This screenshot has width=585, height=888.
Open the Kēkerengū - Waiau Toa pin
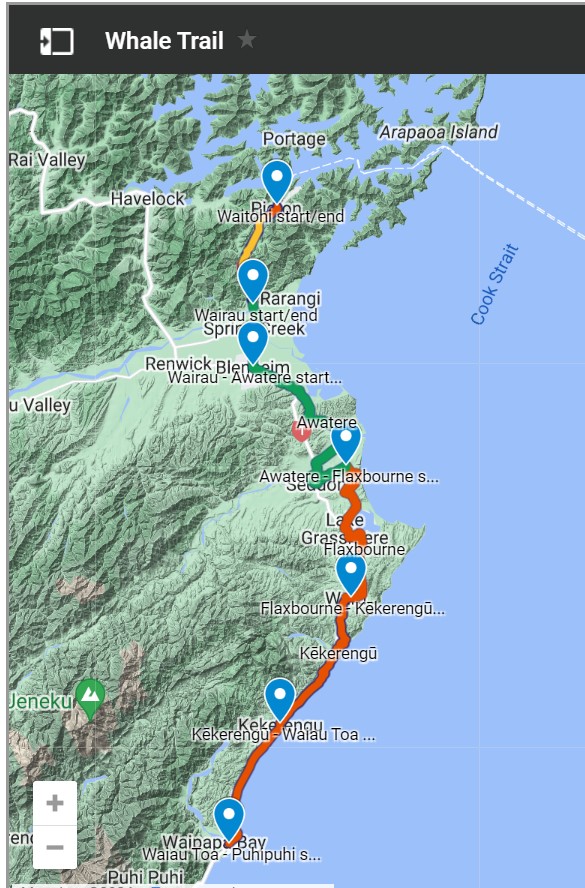click(x=280, y=698)
